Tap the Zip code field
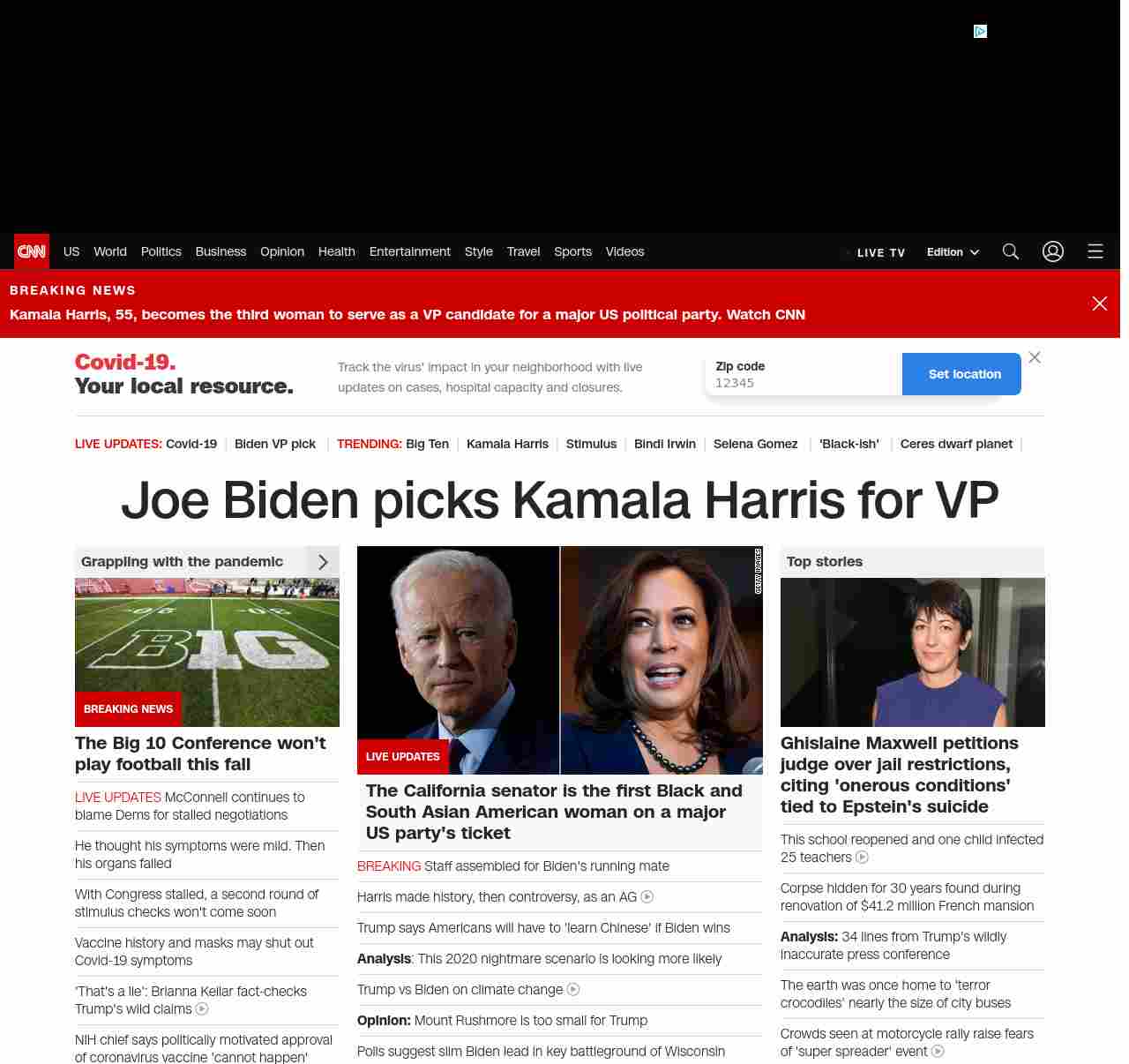Viewport: 1129px width, 1064px height. pyautogui.click(x=803, y=382)
